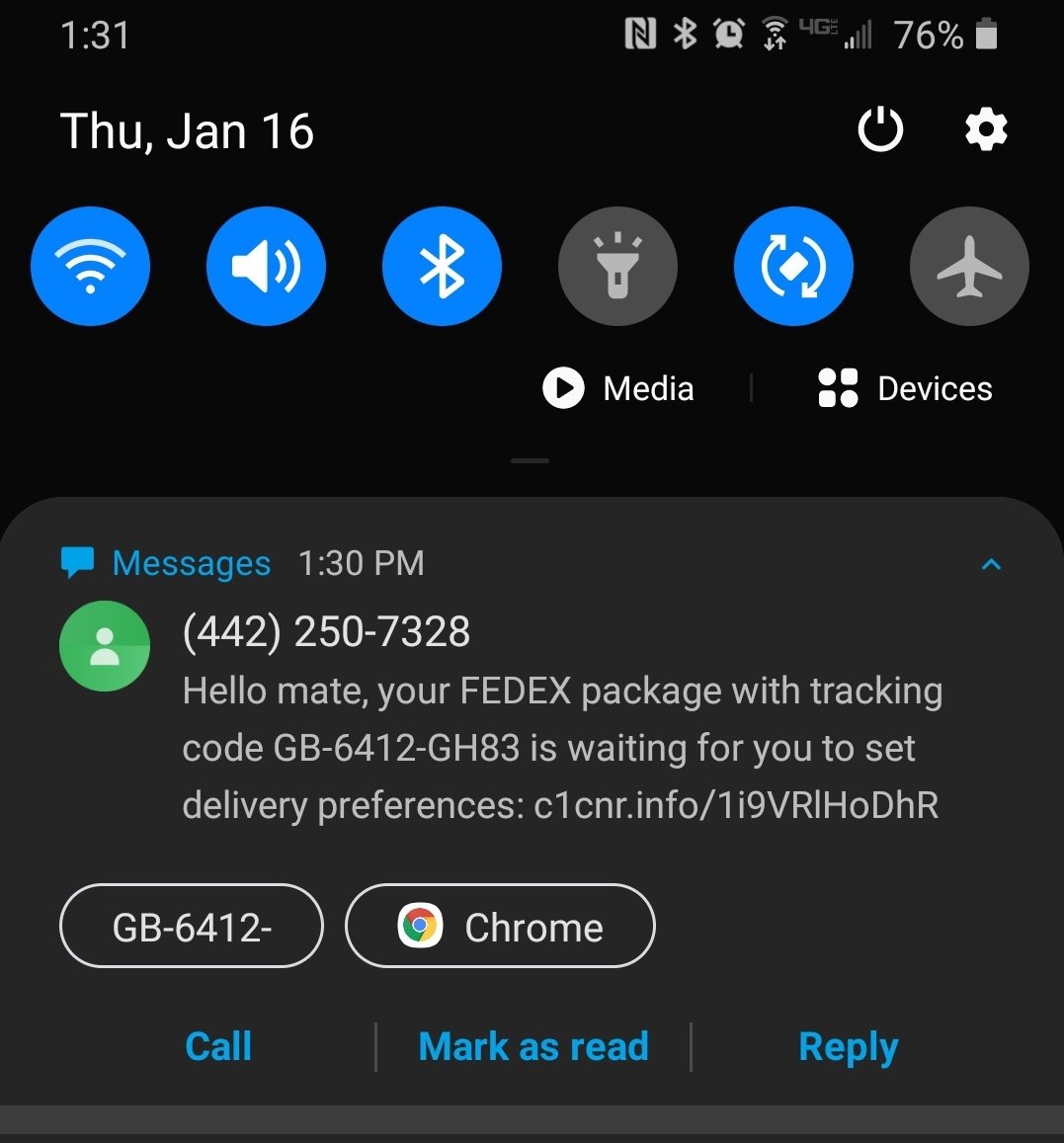
Task: Enable airplane mode
Action: (969, 266)
